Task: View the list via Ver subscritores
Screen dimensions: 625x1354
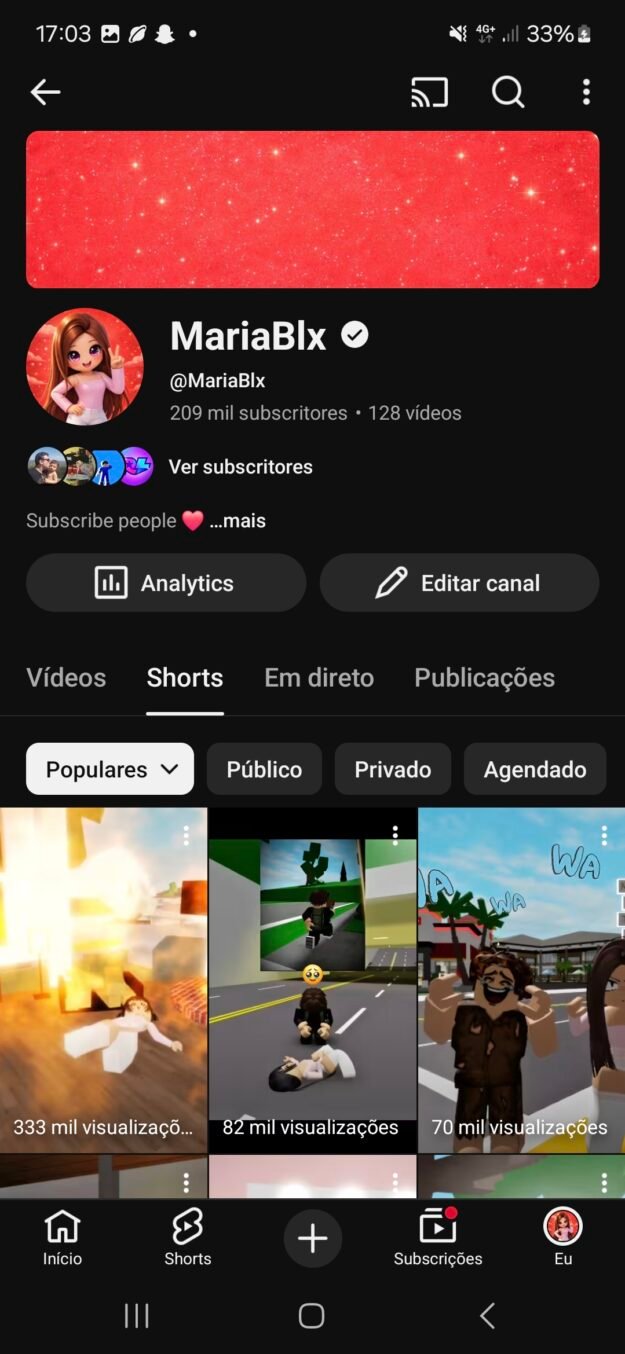Action: (240, 467)
